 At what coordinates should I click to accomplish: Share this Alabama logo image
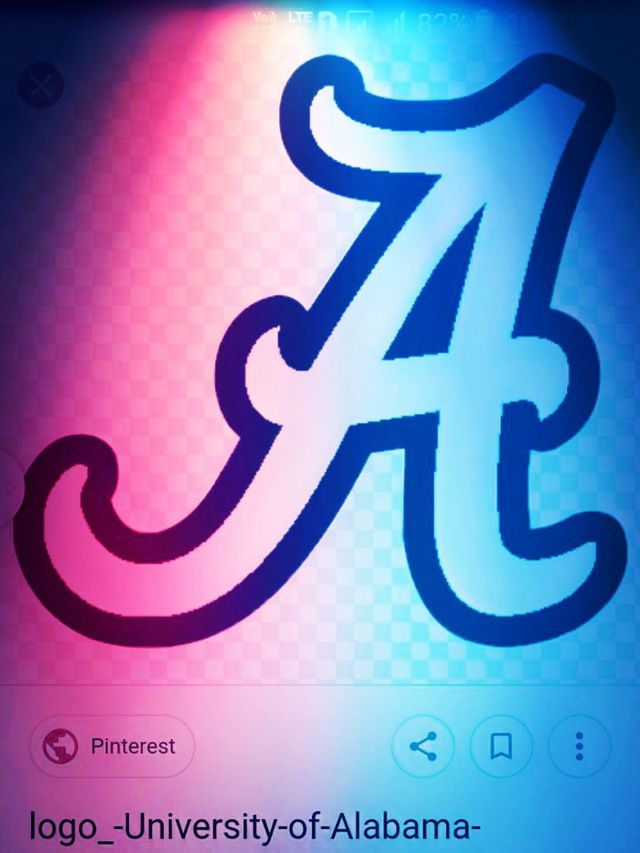[x=423, y=746]
